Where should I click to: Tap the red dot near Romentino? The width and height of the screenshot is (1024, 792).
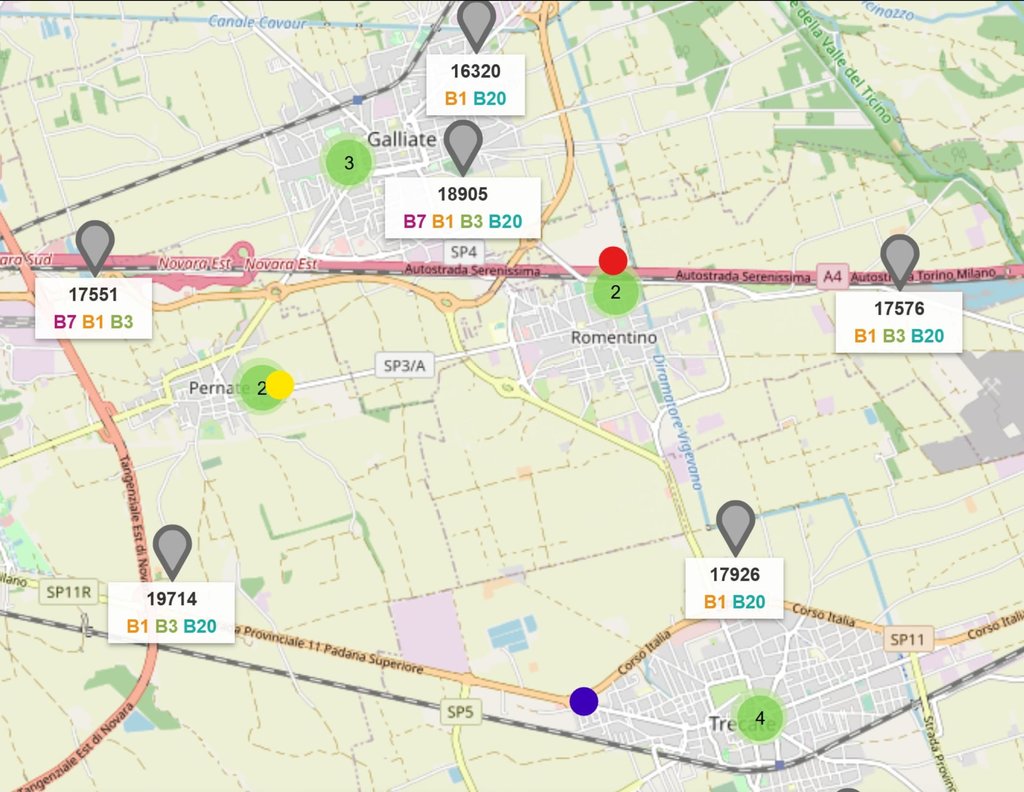click(x=613, y=261)
